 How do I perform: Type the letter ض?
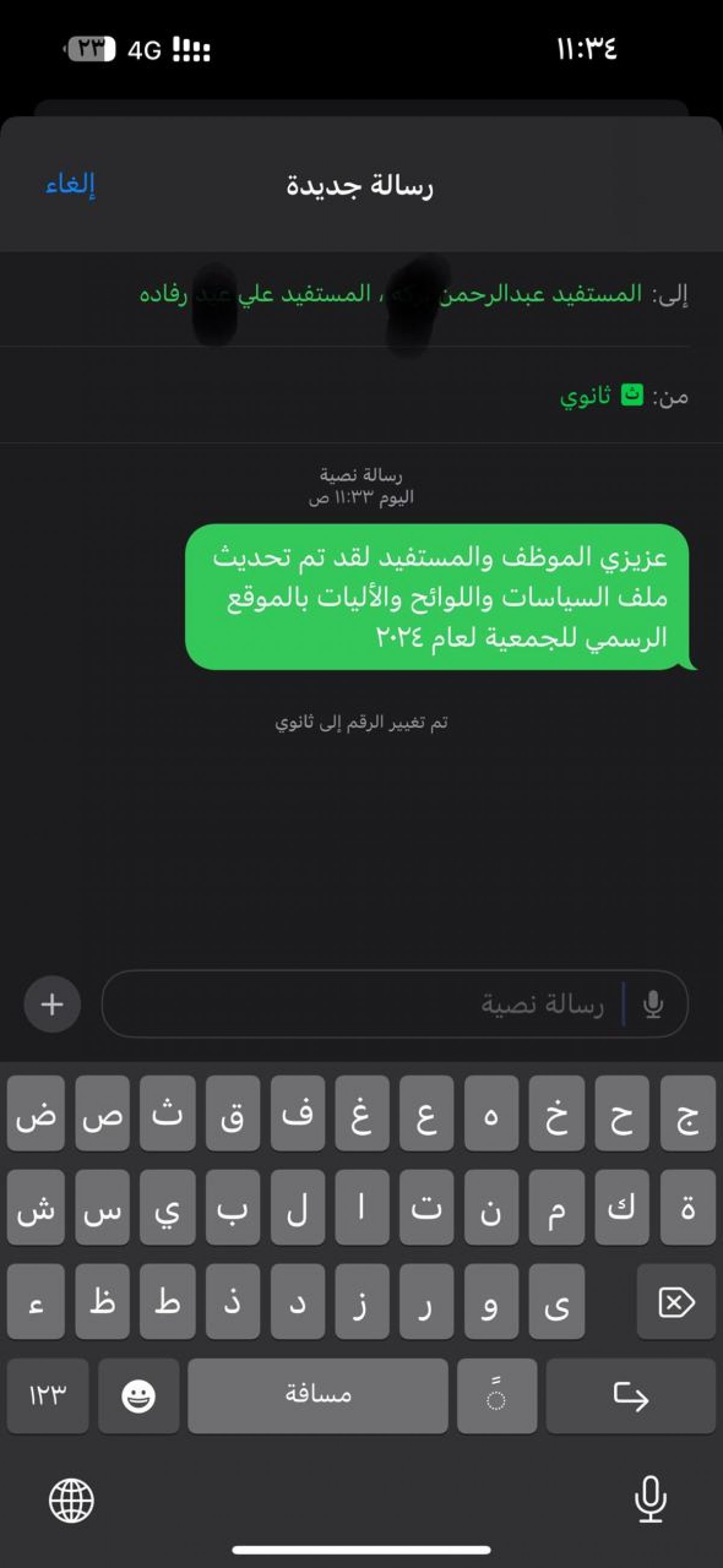[x=36, y=1113]
